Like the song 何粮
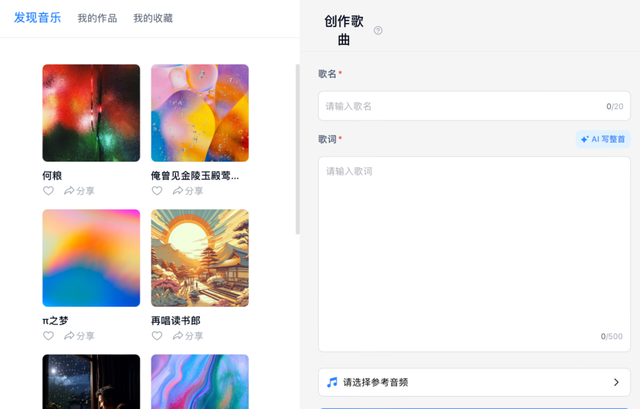This screenshot has height=409, width=640. (x=48, y=191)
